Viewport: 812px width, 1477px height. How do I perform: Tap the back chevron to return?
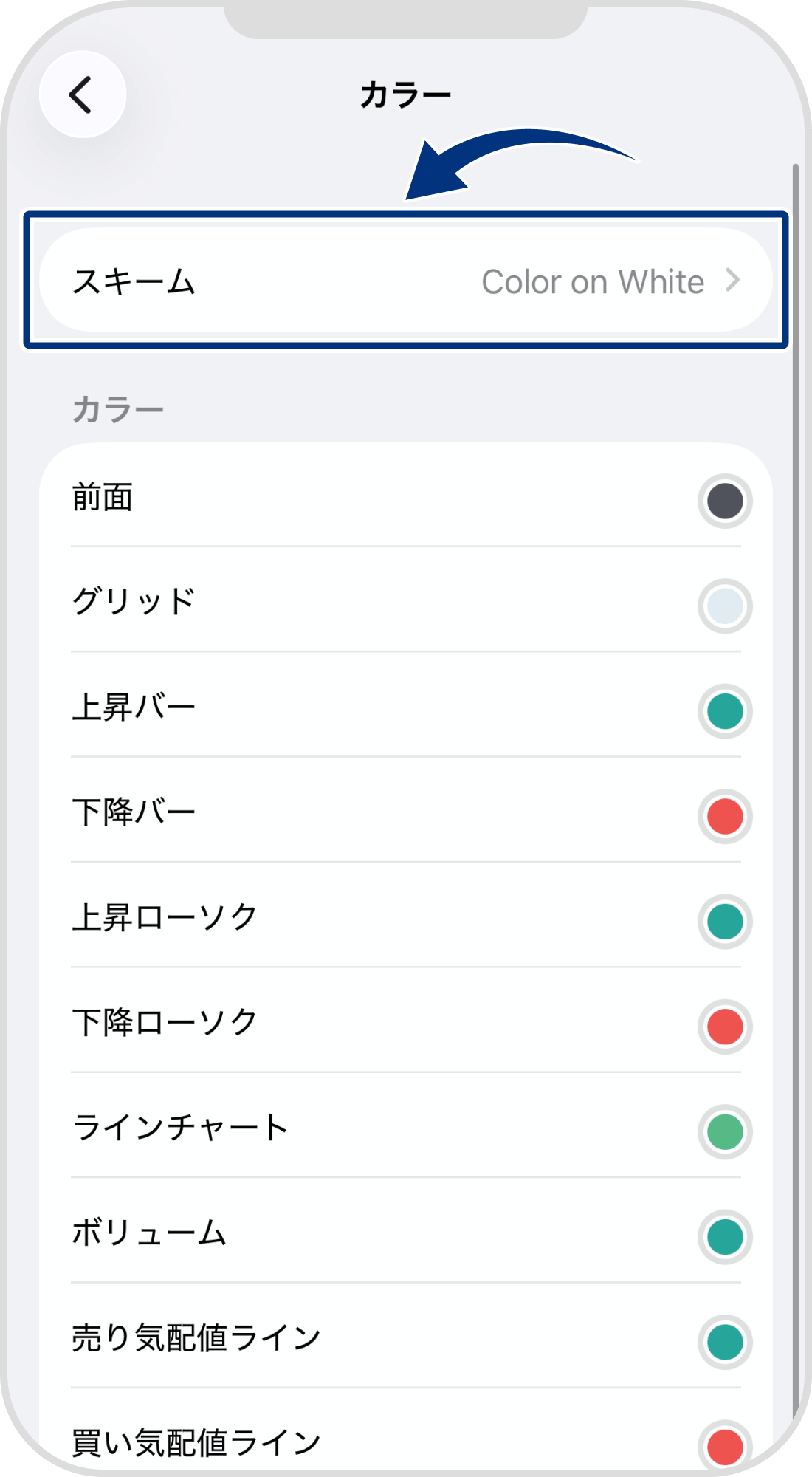click(83, 95)
